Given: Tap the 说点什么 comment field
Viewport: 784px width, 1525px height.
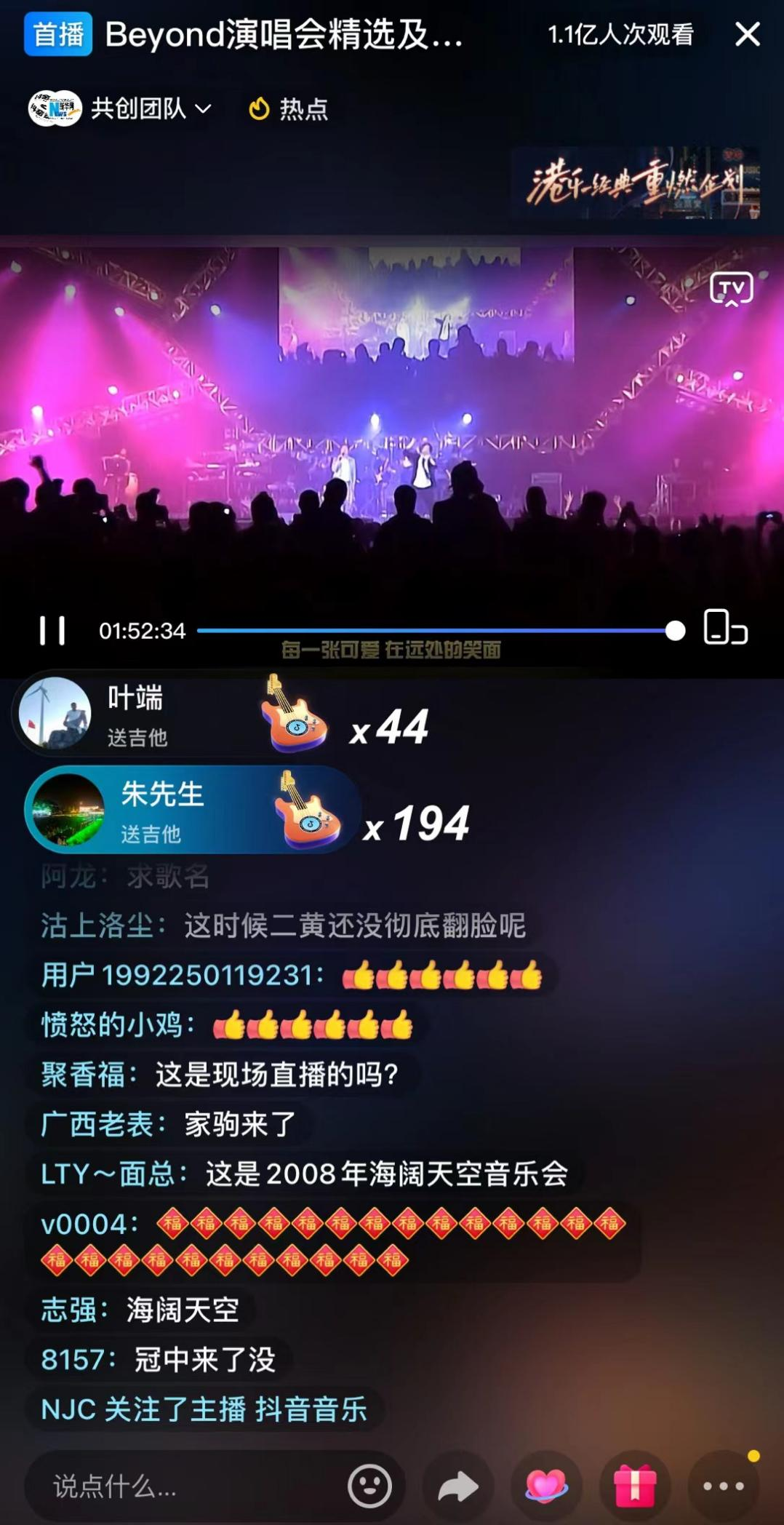Looking at the screenshot, I should click(x=182, y=1486).
